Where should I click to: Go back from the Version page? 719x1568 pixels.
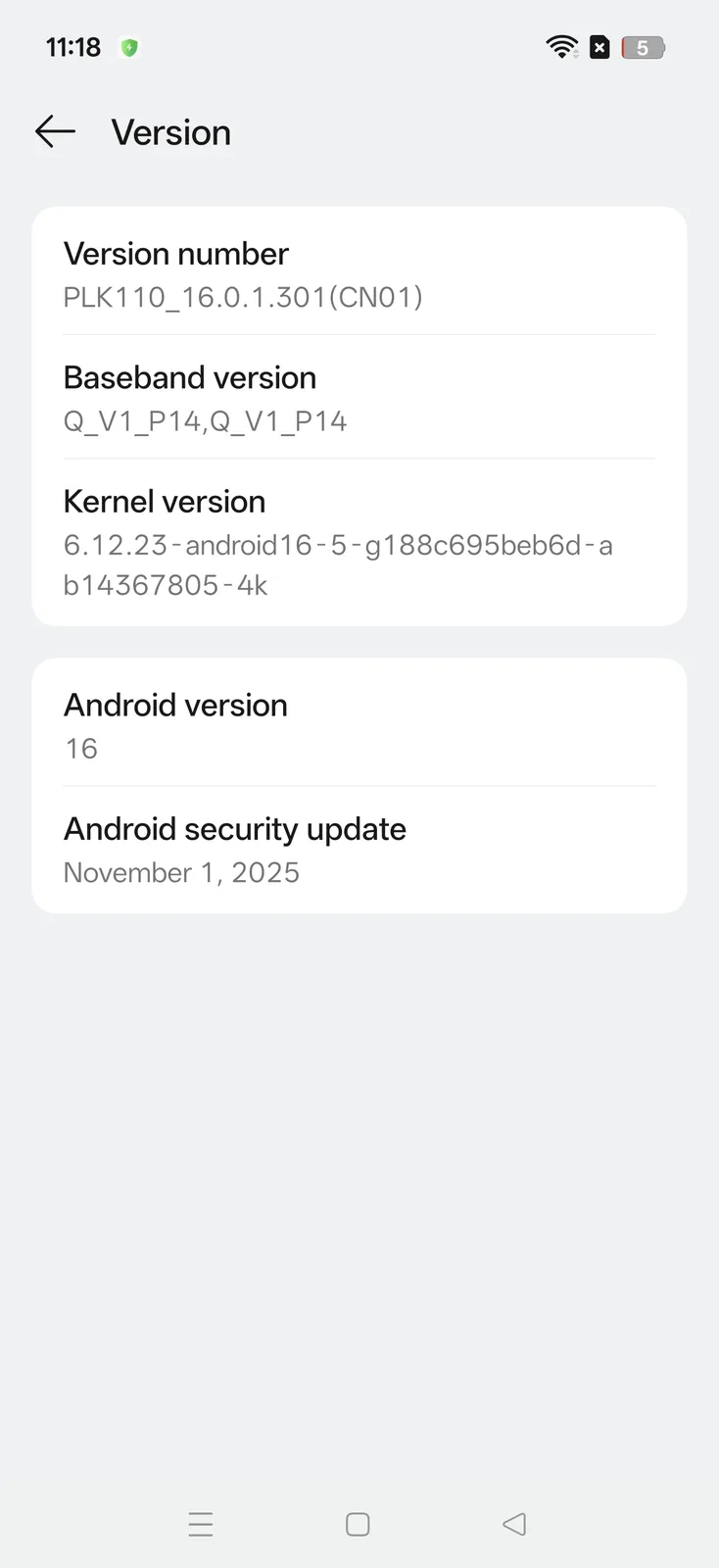tap(55, 131)
